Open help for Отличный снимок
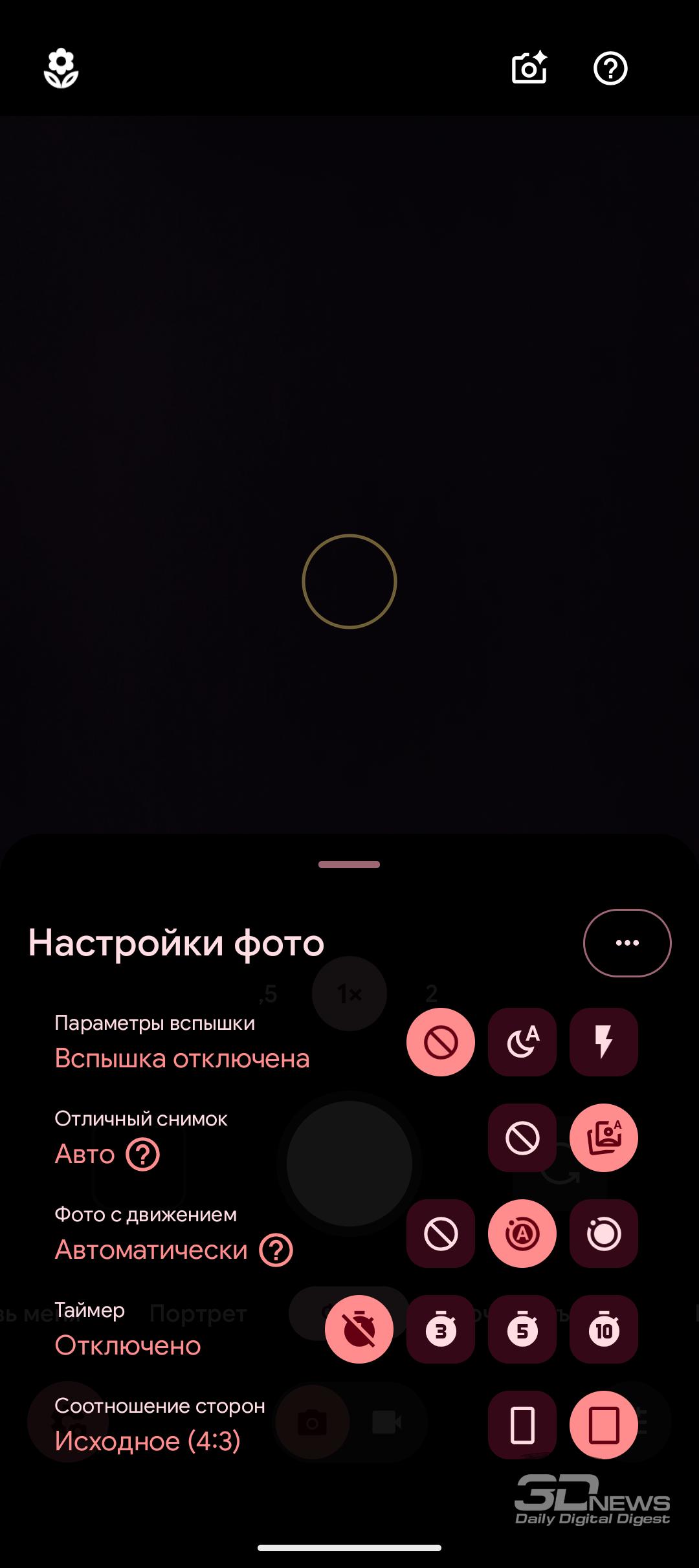This screenshot has width=699, height=1568. tap(143, 1155)
